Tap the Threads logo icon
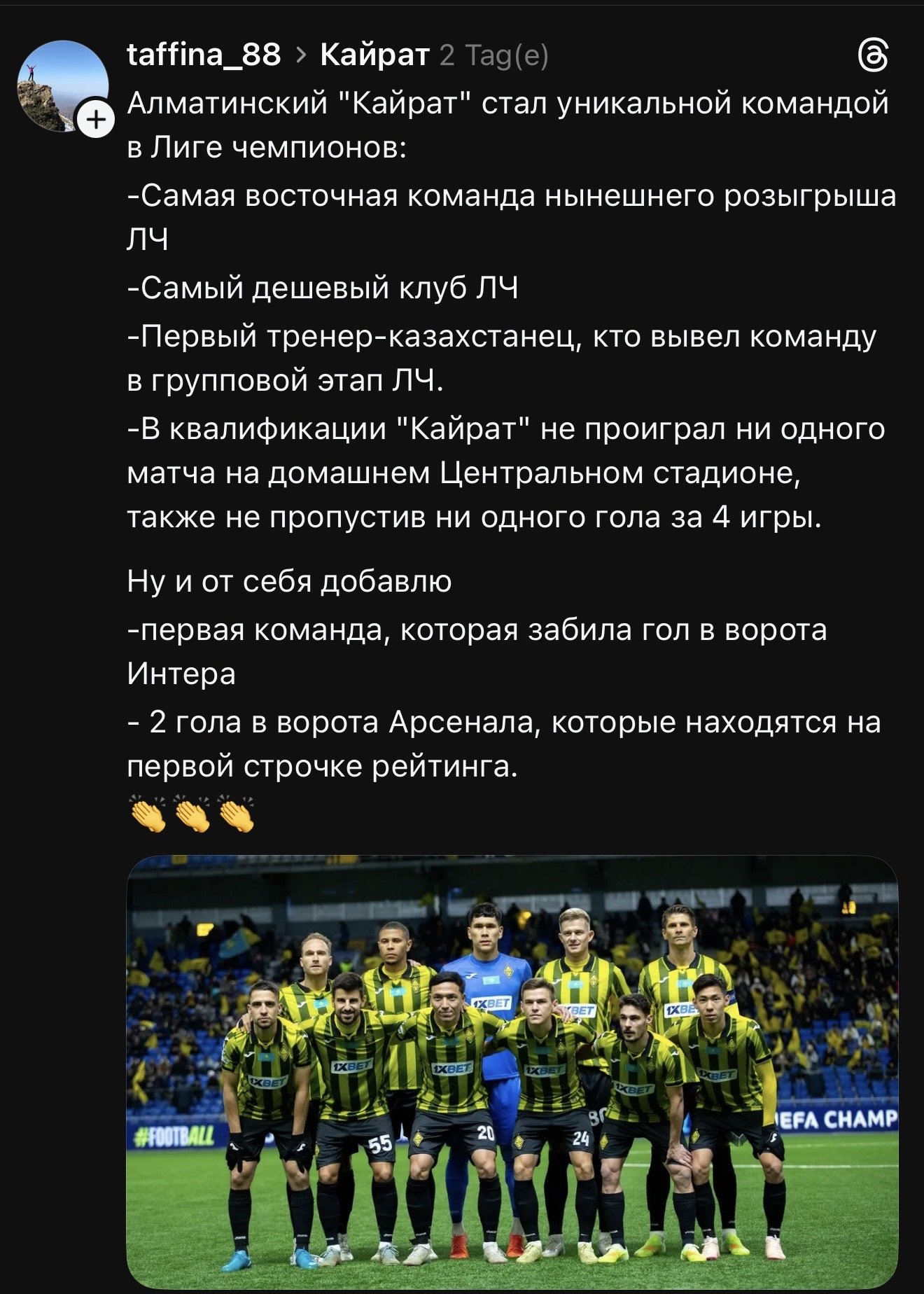Viewport: 924px width, 1294px height. tap(873, 55)
